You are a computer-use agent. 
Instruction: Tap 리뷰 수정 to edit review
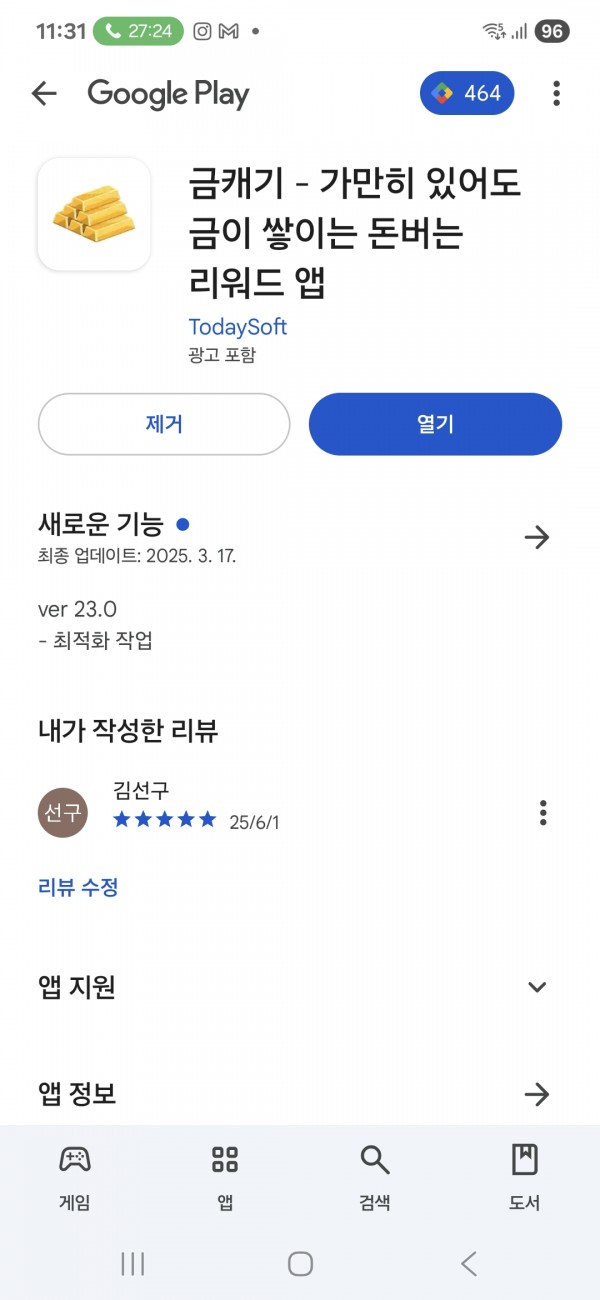click(x=78, y=887)
